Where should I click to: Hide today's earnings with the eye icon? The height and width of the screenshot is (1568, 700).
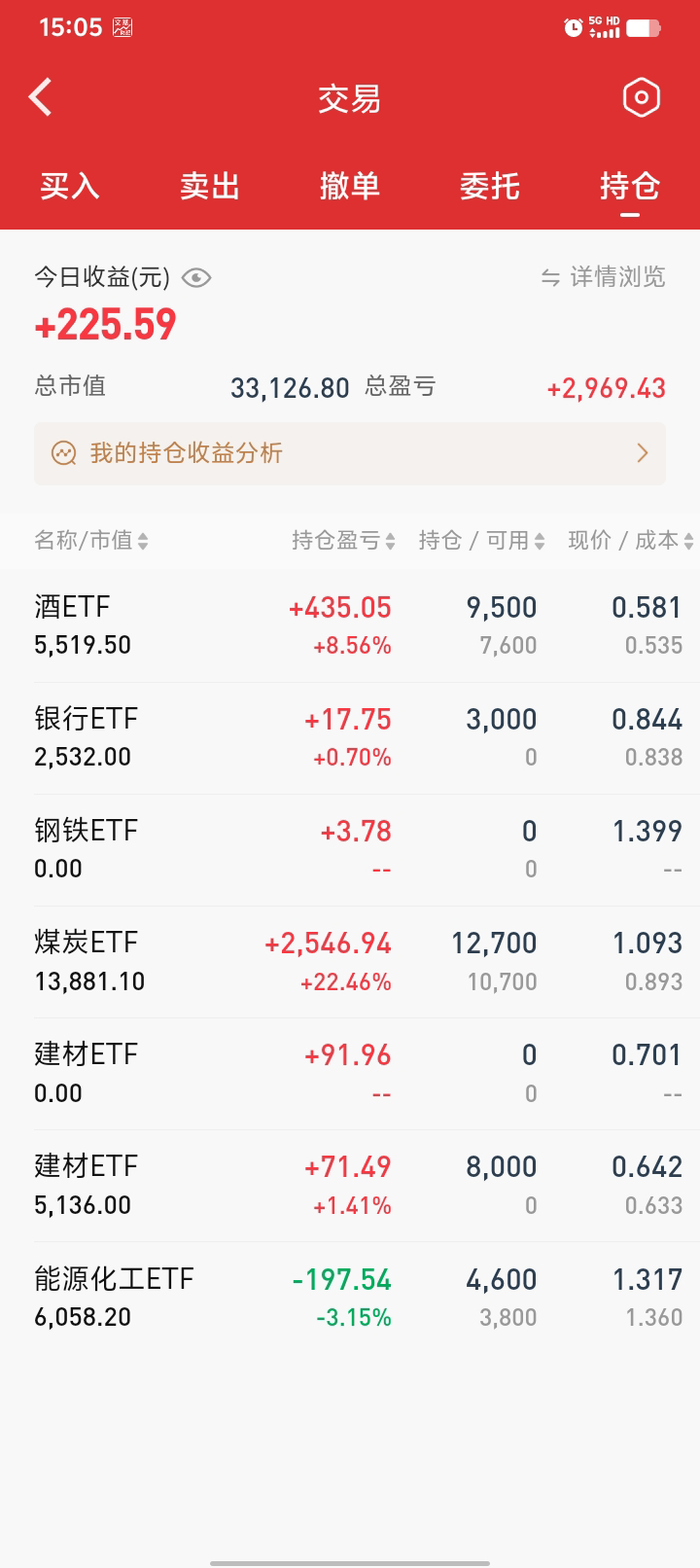[196, 278]
